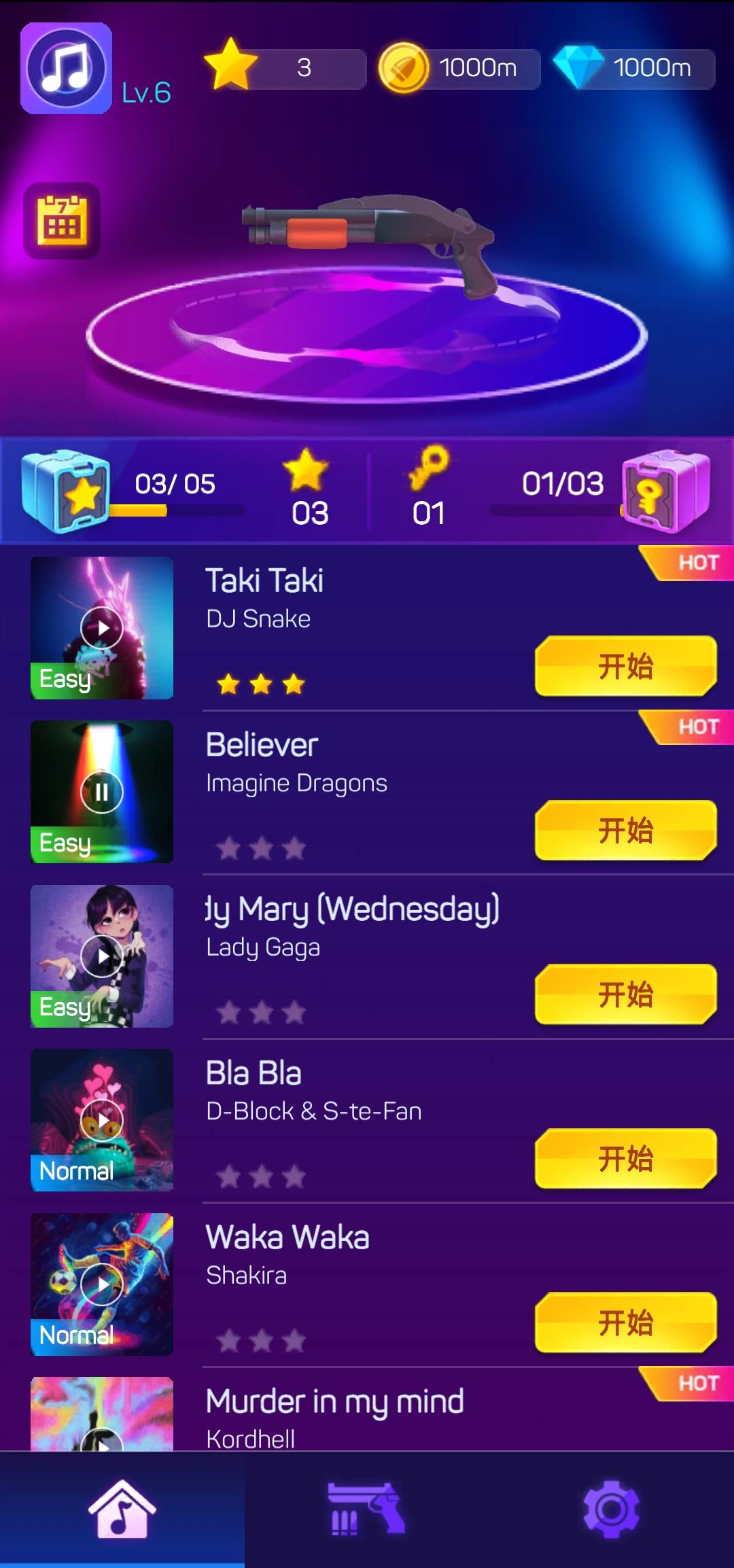This screenshot has width=734, height=1568.
Task: Click the HOT badge on Believer
Action: coord(695,727)
